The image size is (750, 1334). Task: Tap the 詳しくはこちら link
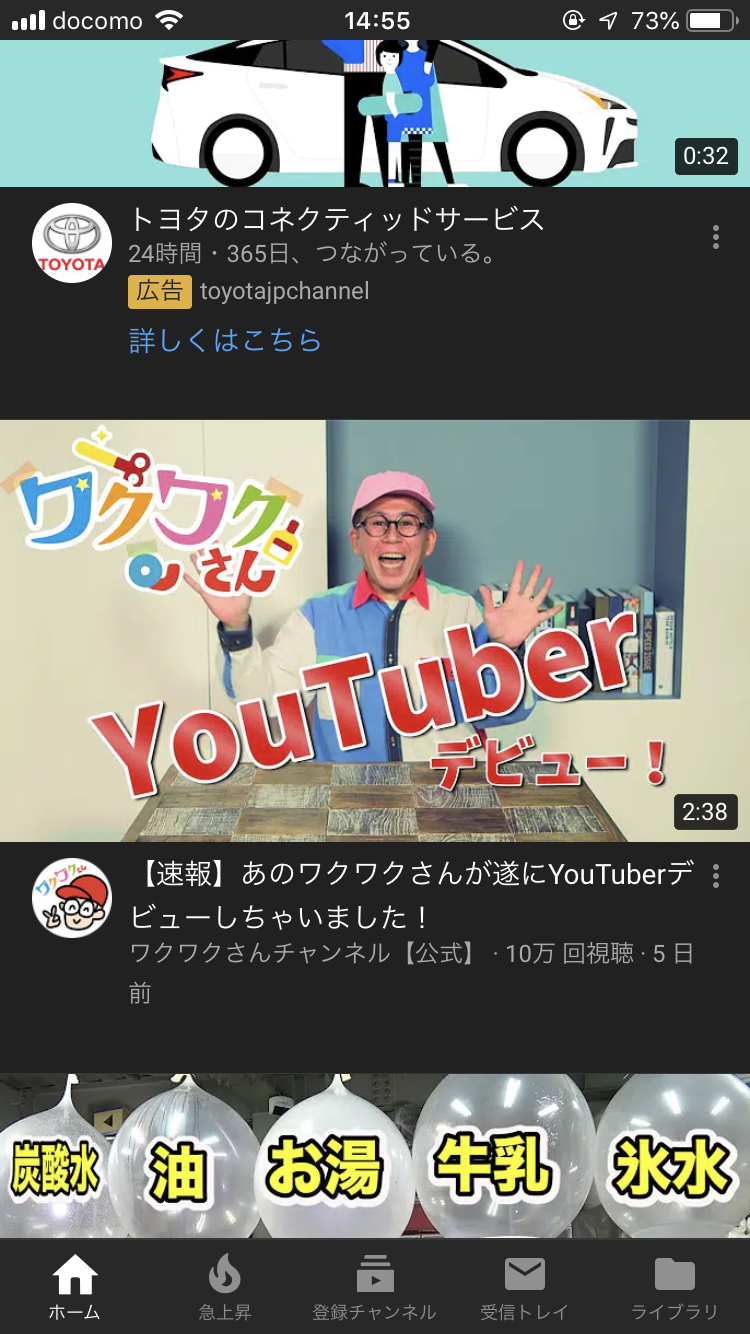click(x=225, y=341)
